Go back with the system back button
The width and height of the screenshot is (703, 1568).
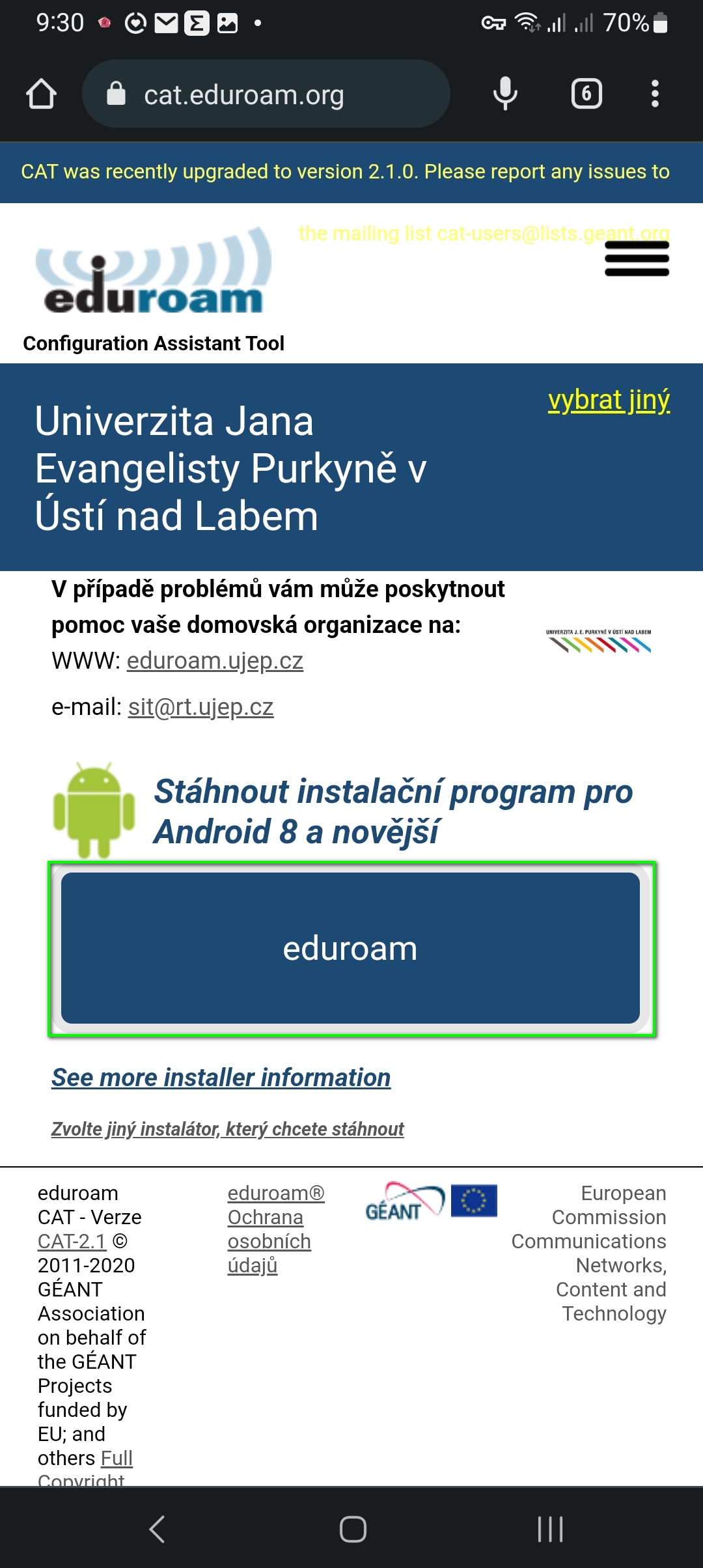point(157,1529)
